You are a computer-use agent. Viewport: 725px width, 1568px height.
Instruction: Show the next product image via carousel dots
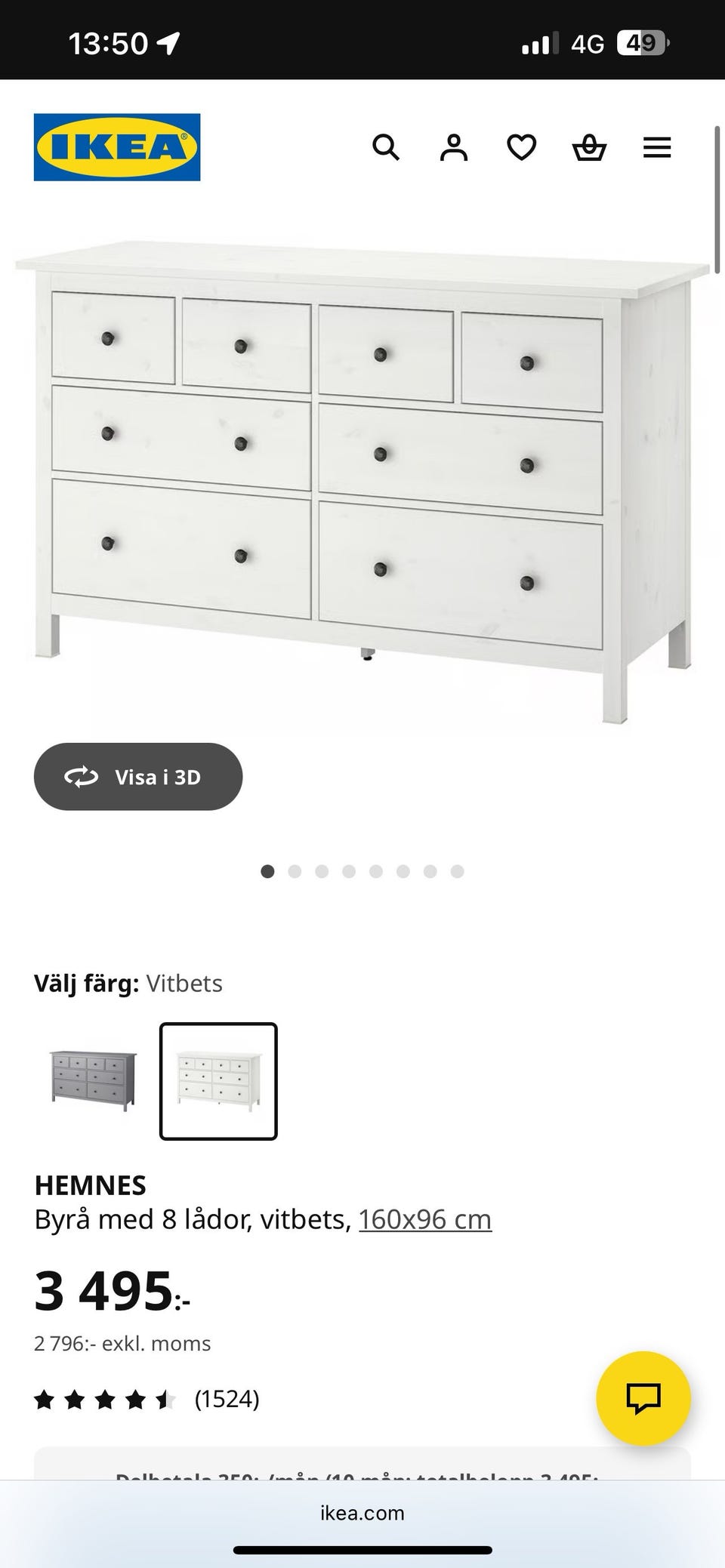pos(295,870)
